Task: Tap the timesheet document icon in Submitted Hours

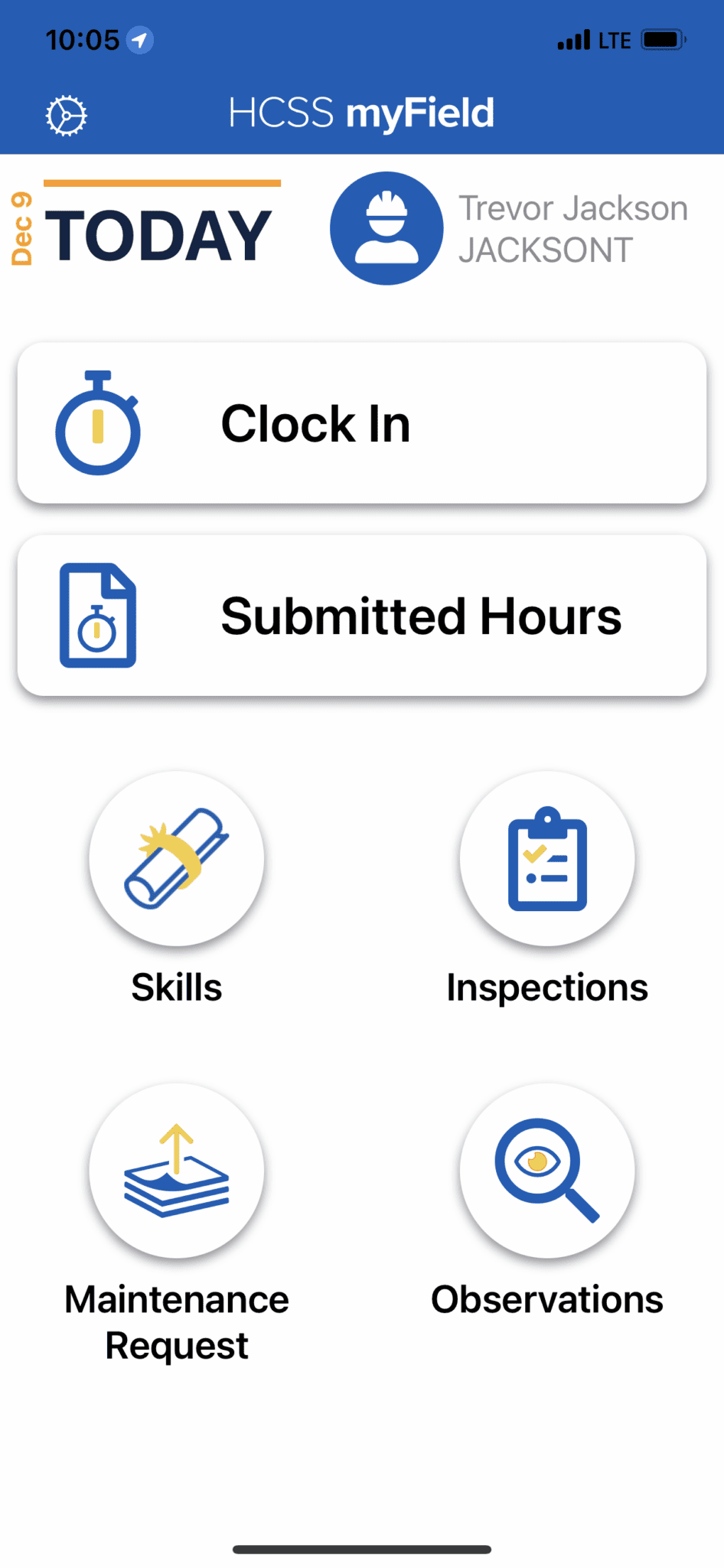Action: (99, 616)
